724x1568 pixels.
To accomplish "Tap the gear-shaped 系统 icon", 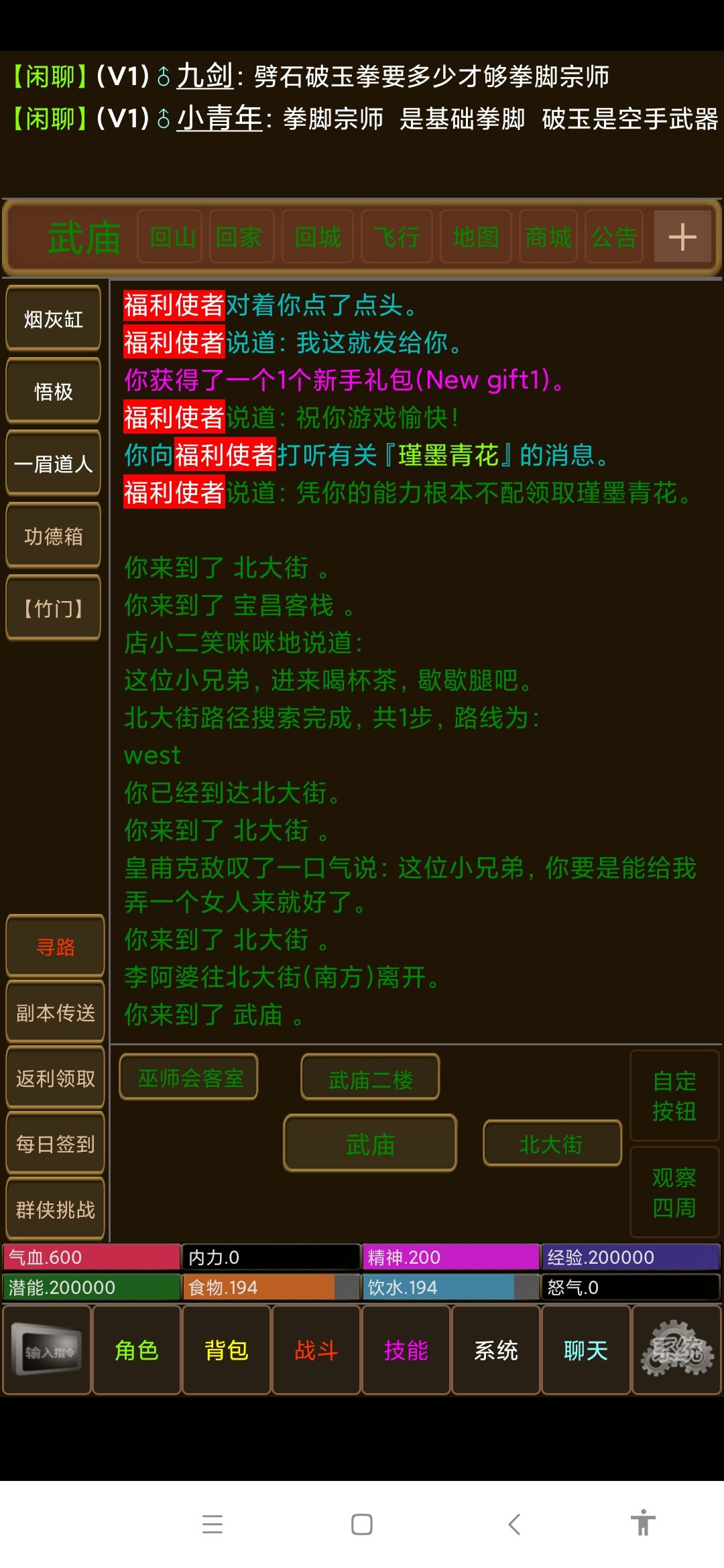I will (x=676, y=1349).
